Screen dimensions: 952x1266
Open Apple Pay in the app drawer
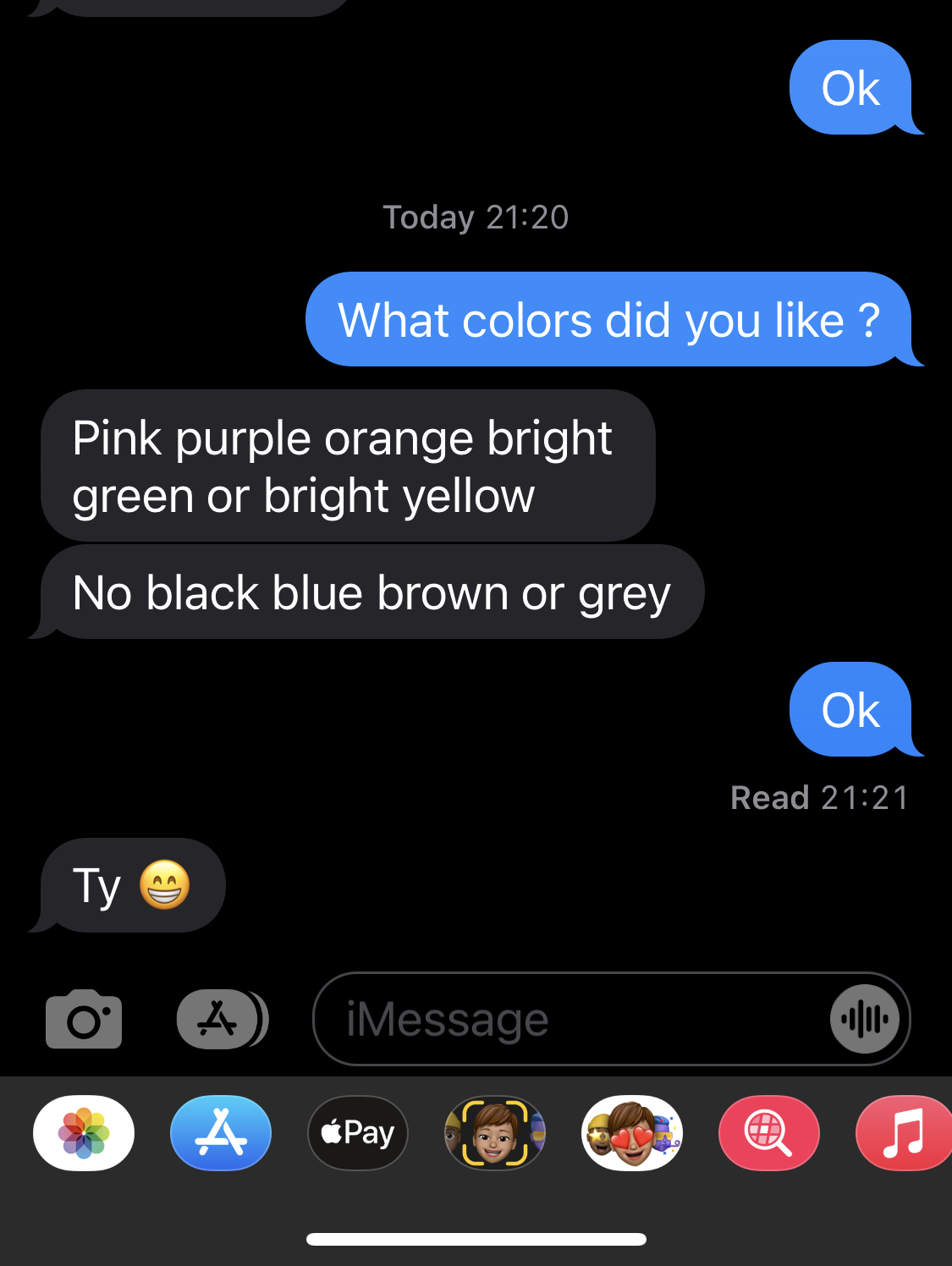click(358, 1133)
